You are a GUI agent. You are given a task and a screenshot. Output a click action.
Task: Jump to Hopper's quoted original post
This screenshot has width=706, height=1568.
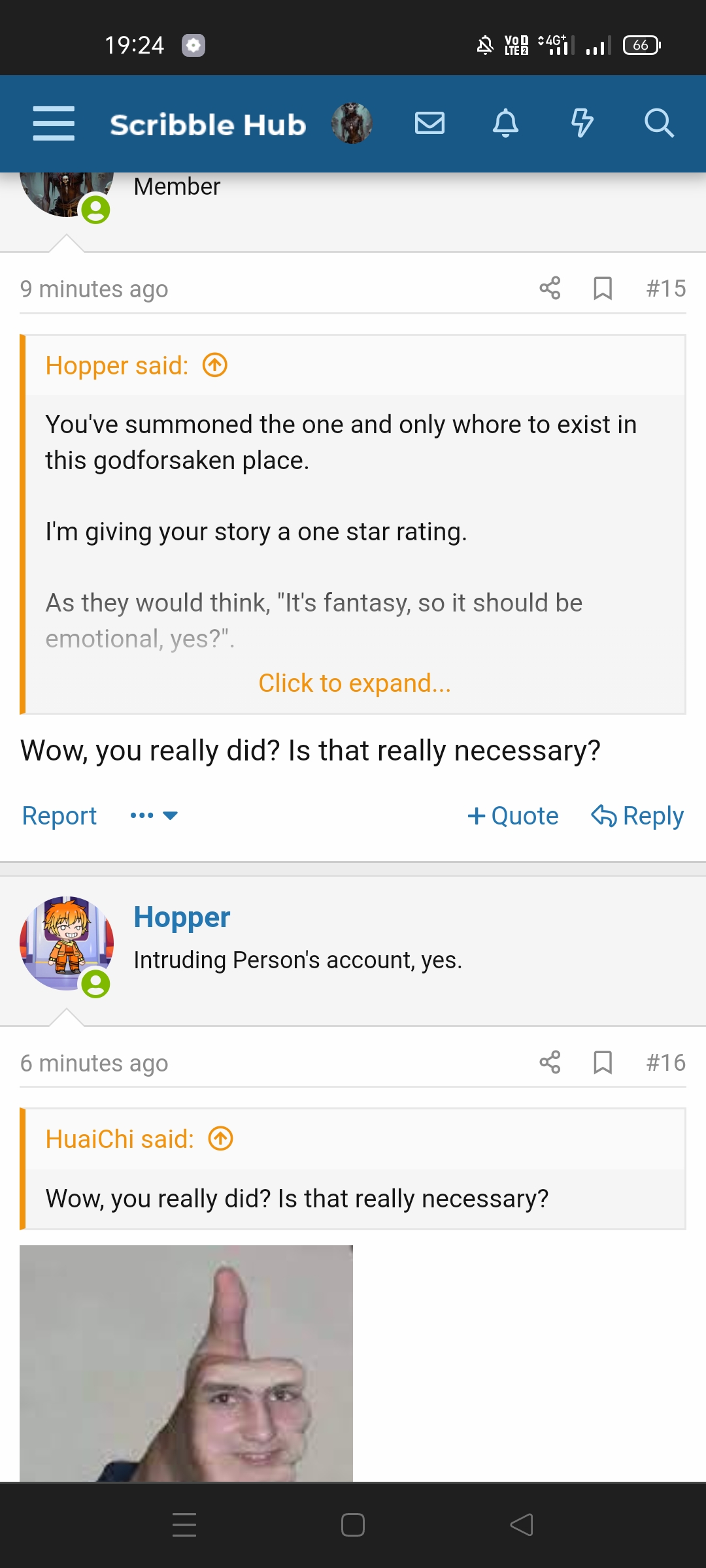(x=215, y=365)
